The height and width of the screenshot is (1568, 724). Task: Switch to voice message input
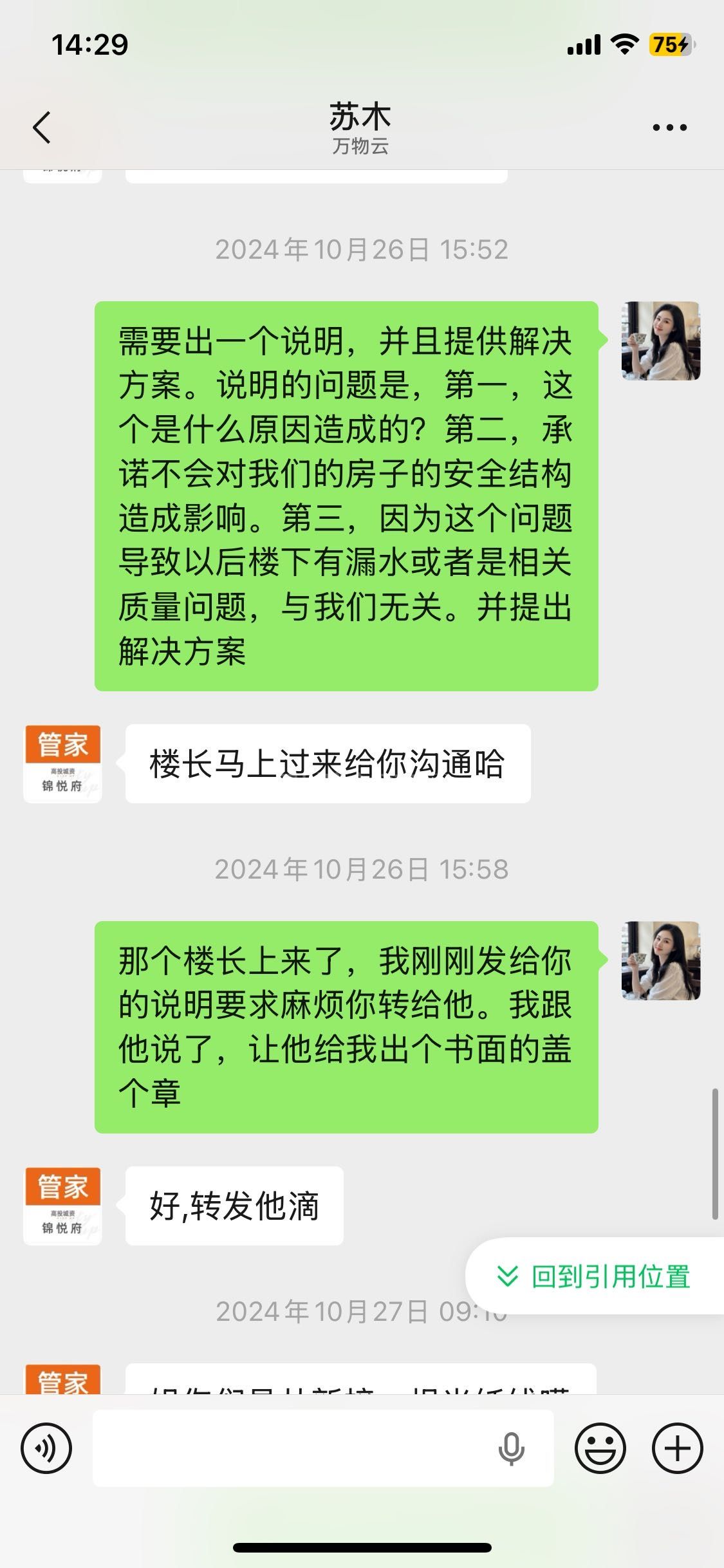point(46,1448)
